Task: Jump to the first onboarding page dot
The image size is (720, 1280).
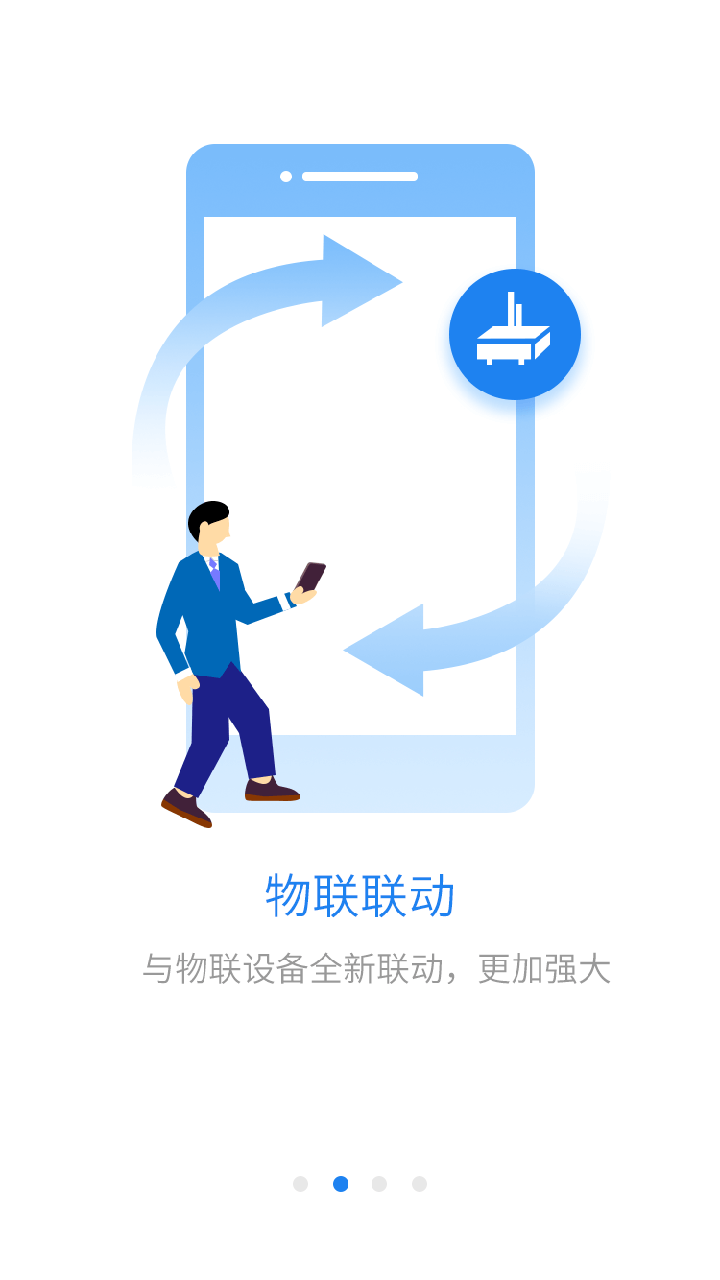Action: point(300,1184)
